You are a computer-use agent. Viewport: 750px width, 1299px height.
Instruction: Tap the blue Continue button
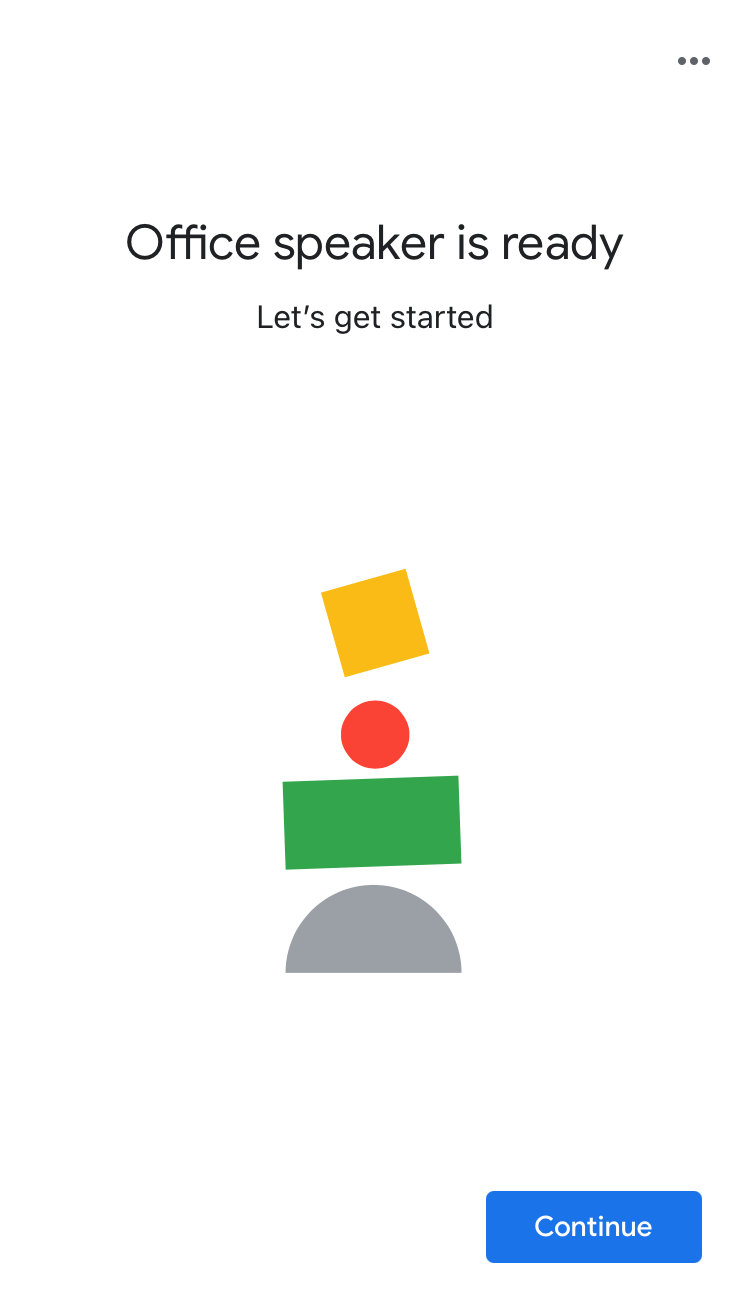(x=593, y=1226)
